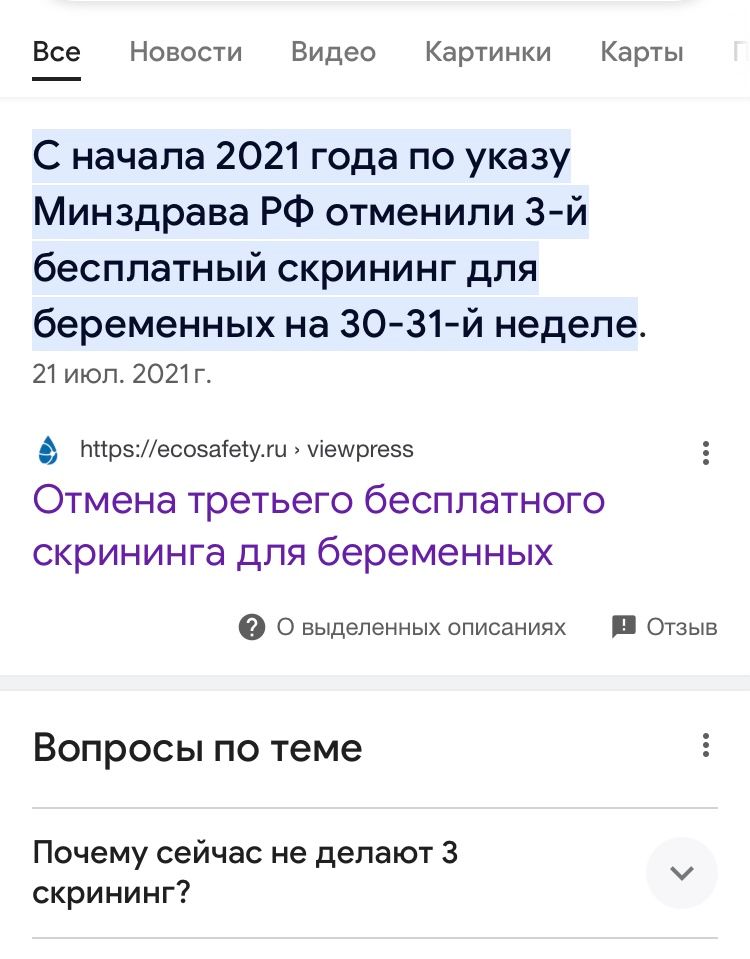The width and height of the screenshot is (750, 959).
Task: Expand the question 'Почему сейчас не делают 3 скрининг?' chevron
Action: (682, 873)
